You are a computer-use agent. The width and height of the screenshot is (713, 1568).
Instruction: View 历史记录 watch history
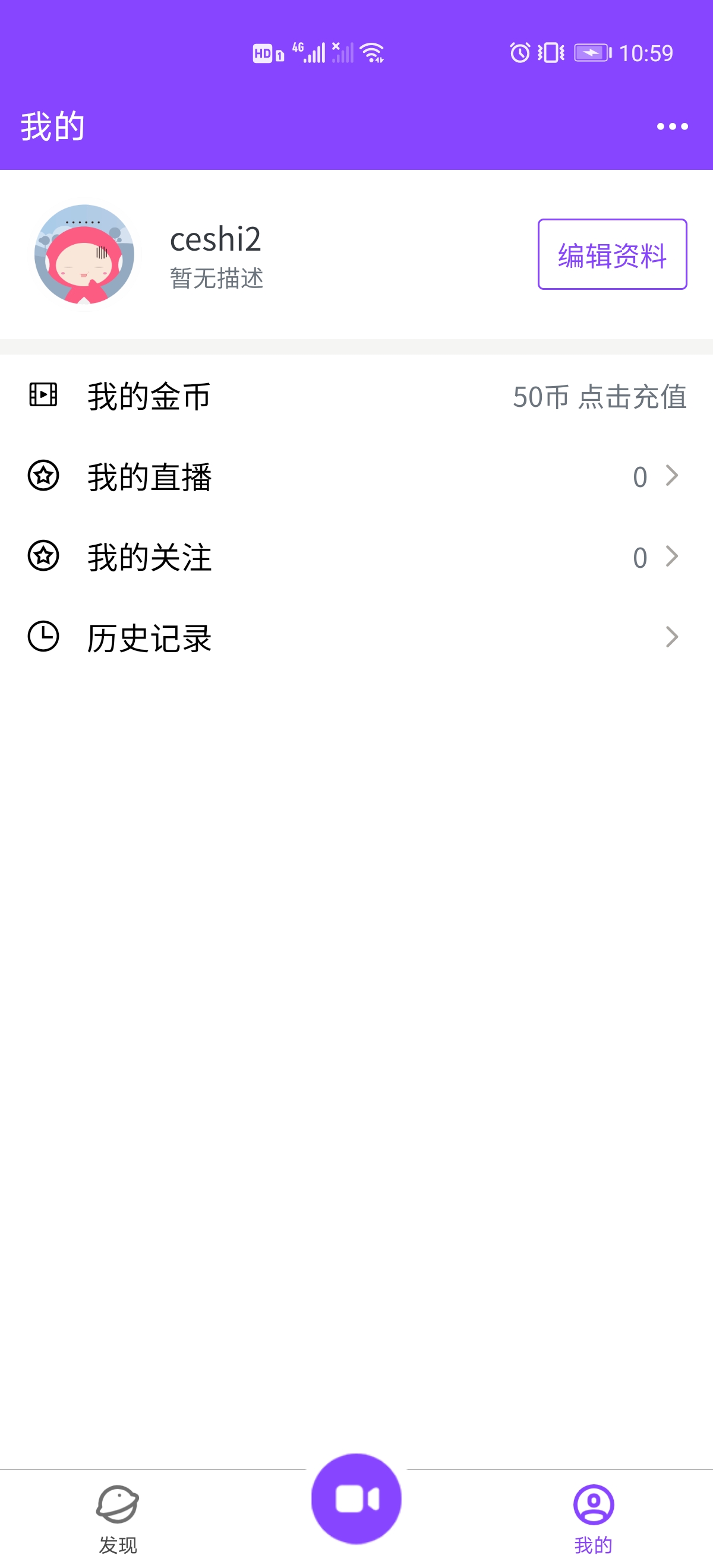point(356,637)
